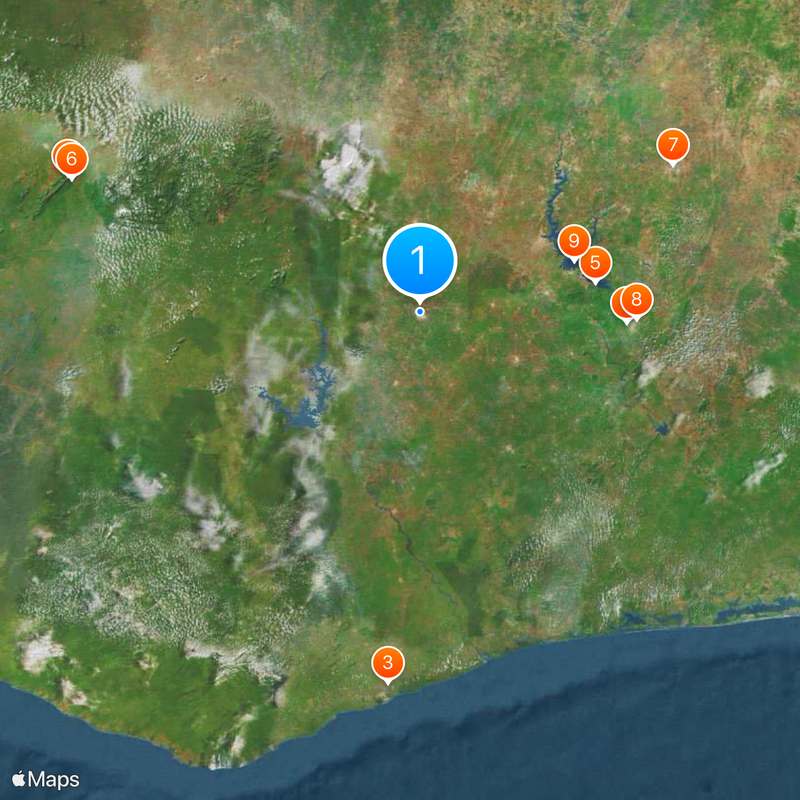Open the orange pin numbered 7
Image resolution: width=800 pixels, height=800 pixels.
click(x=673, y=145)
